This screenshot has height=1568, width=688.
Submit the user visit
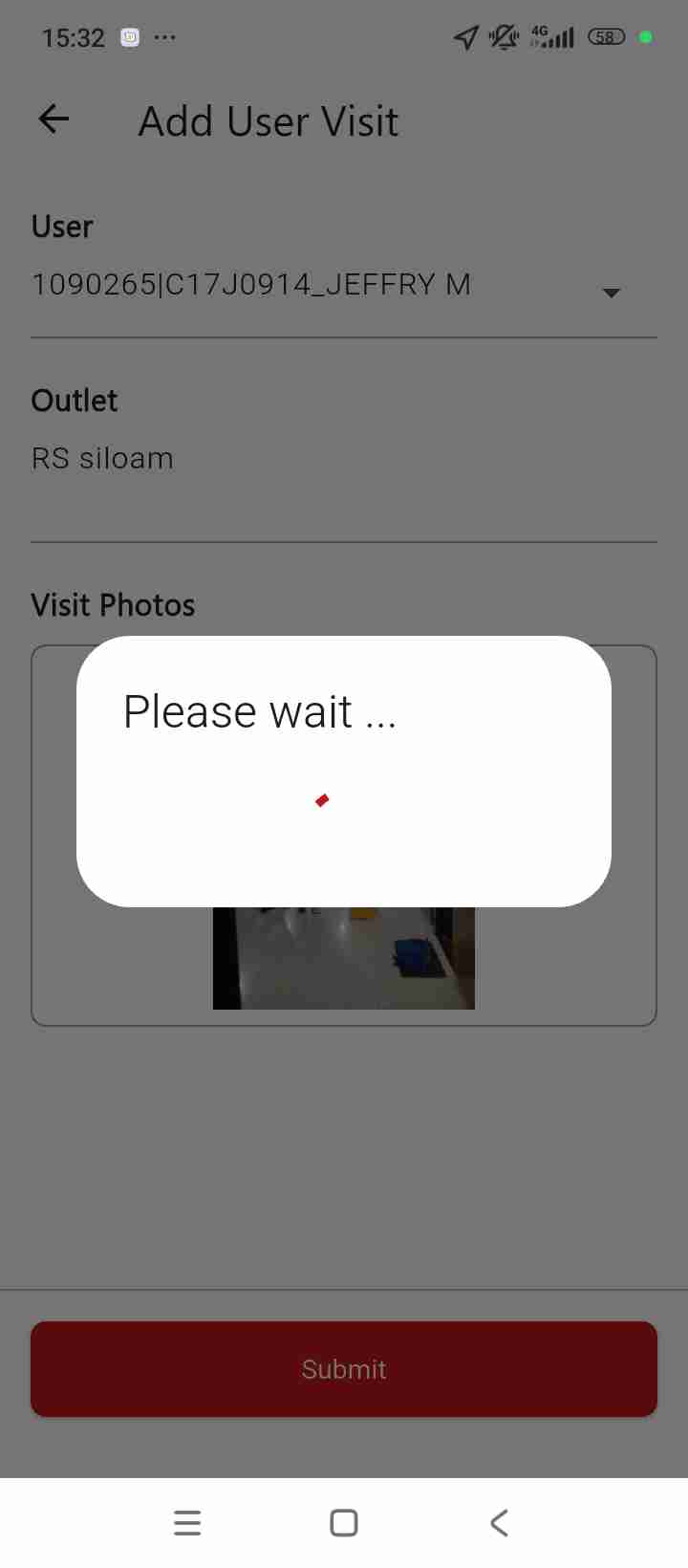point(344,1368)
